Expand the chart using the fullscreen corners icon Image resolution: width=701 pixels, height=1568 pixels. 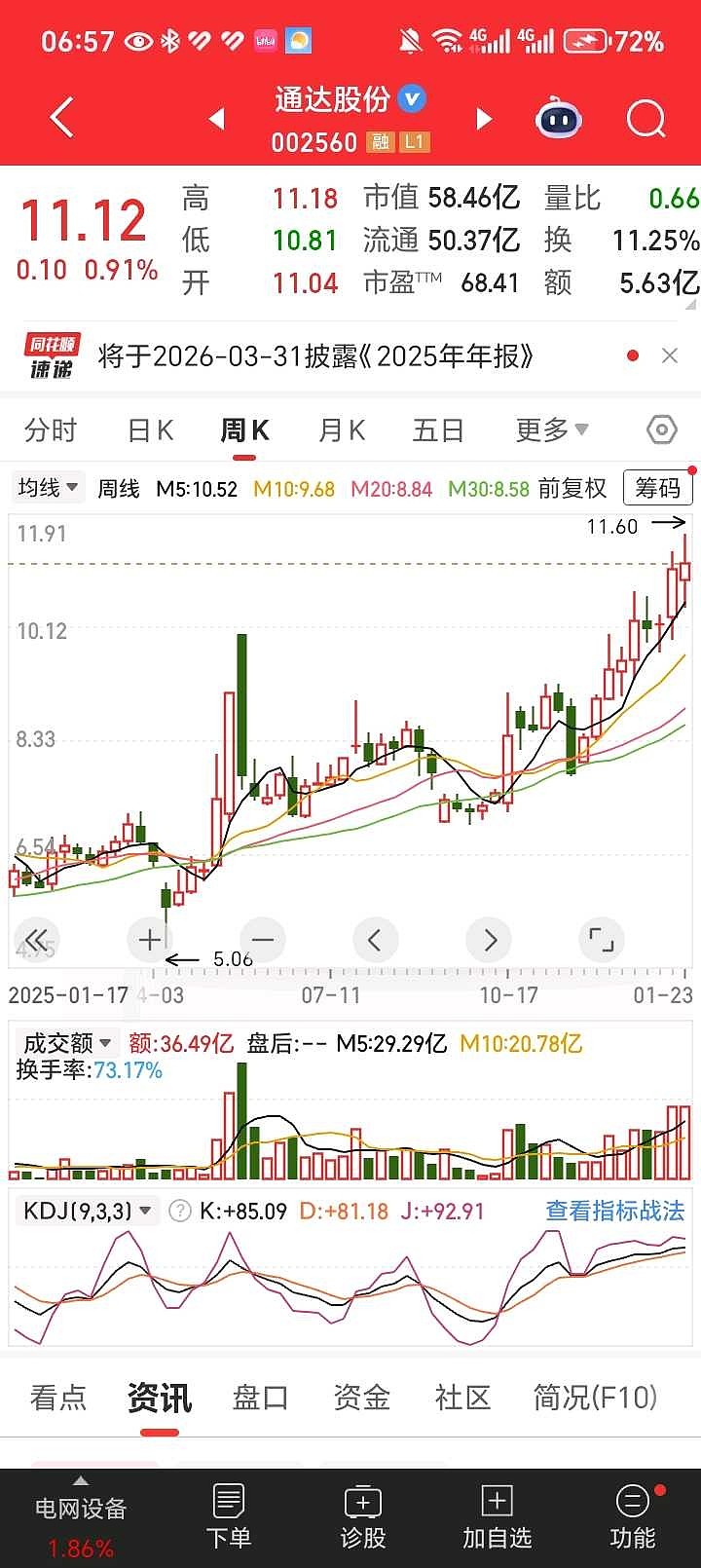(x=602, y=939)
